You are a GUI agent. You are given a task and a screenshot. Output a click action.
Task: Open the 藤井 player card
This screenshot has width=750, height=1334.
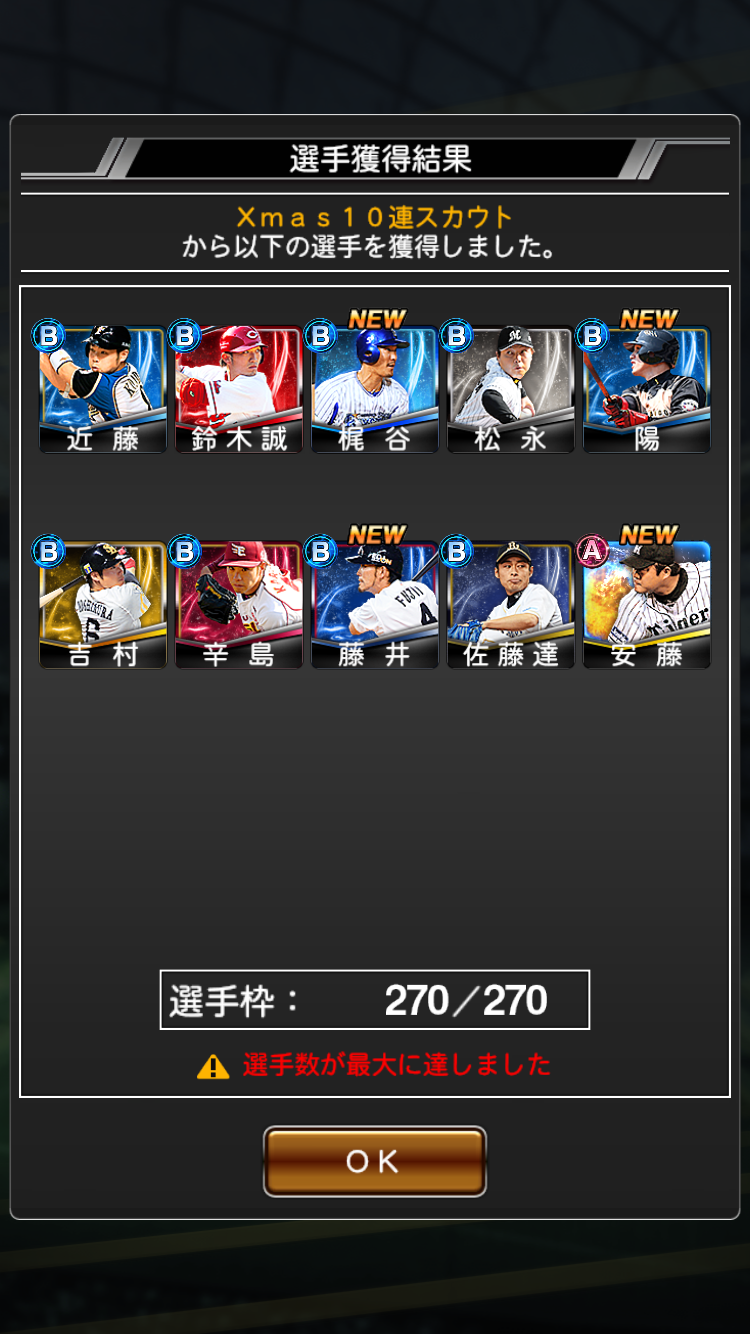[x=375, y=605]
